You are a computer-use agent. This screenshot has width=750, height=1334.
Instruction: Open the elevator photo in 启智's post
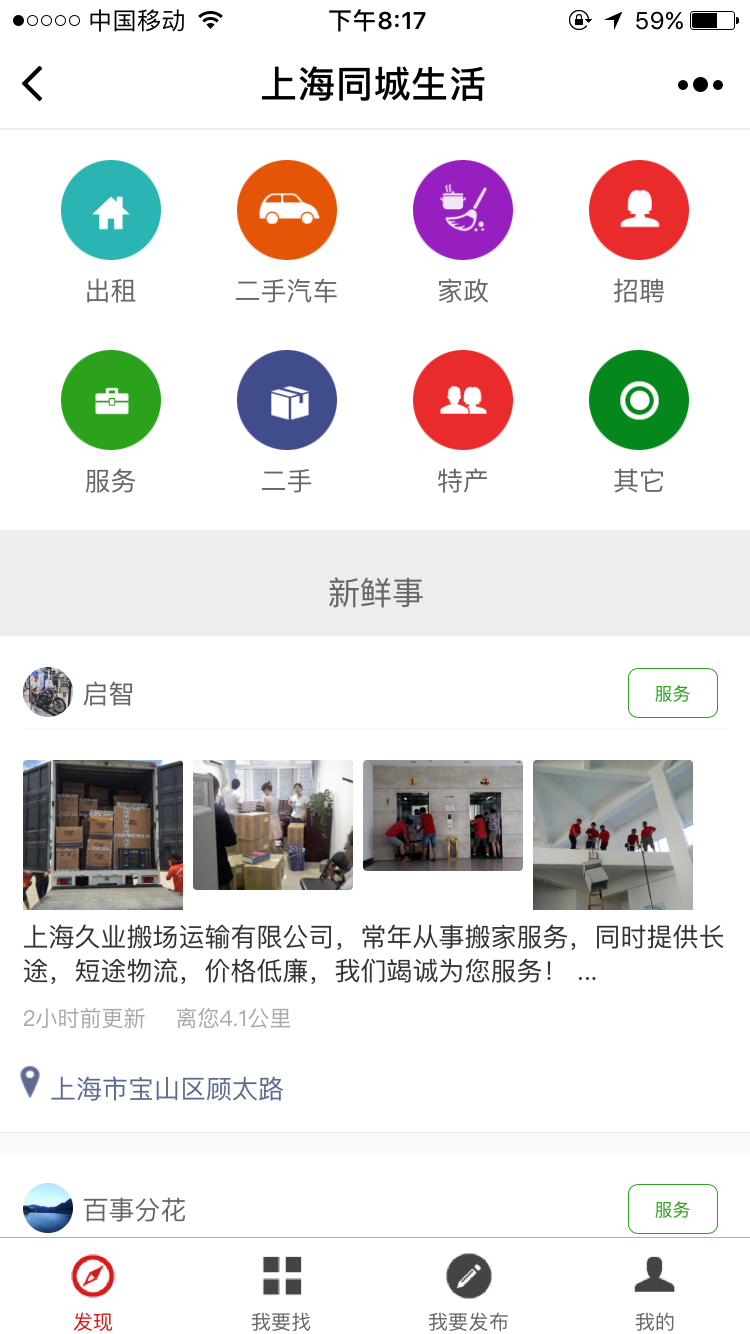tap(443, 815)
